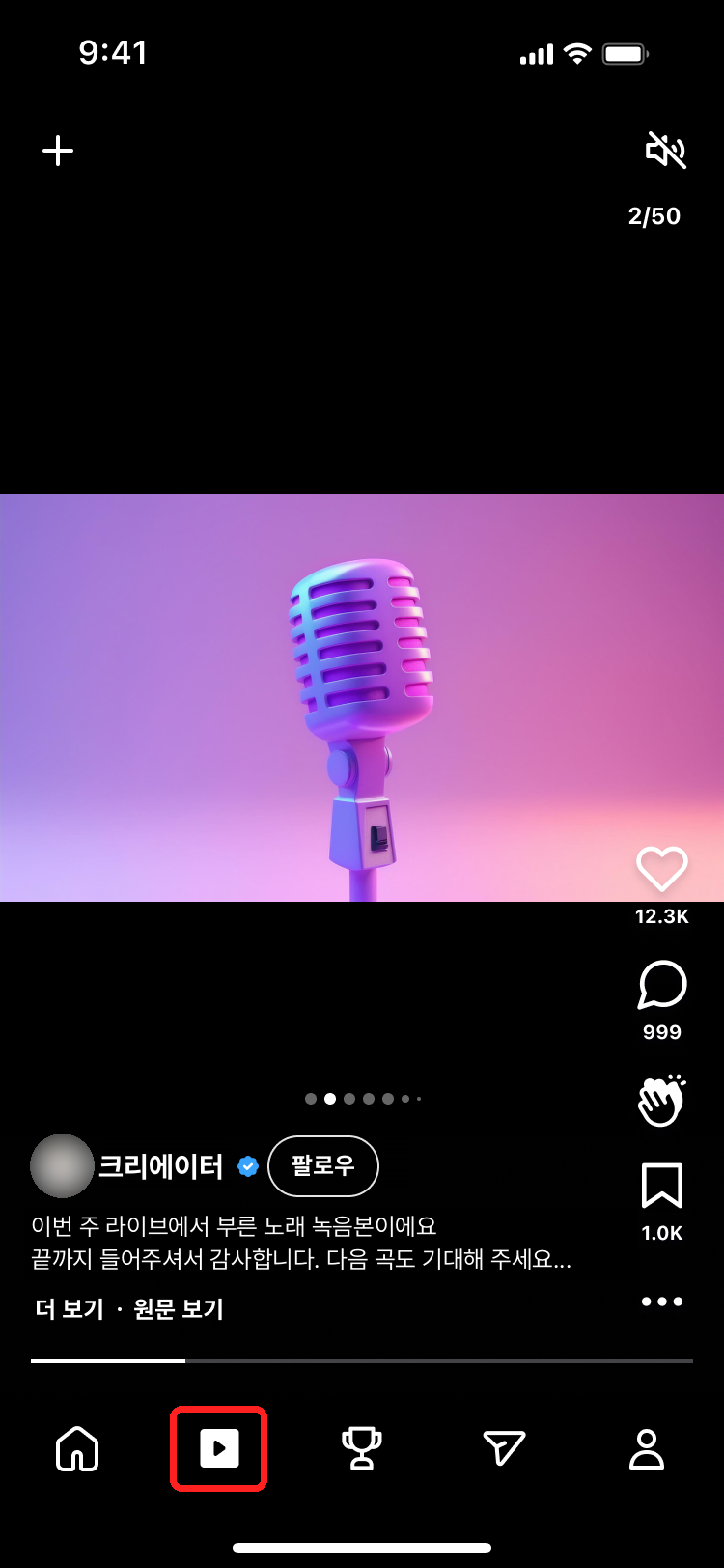Open the 크리에이터 profile avatar
724x1568 pixels.
62,1166
